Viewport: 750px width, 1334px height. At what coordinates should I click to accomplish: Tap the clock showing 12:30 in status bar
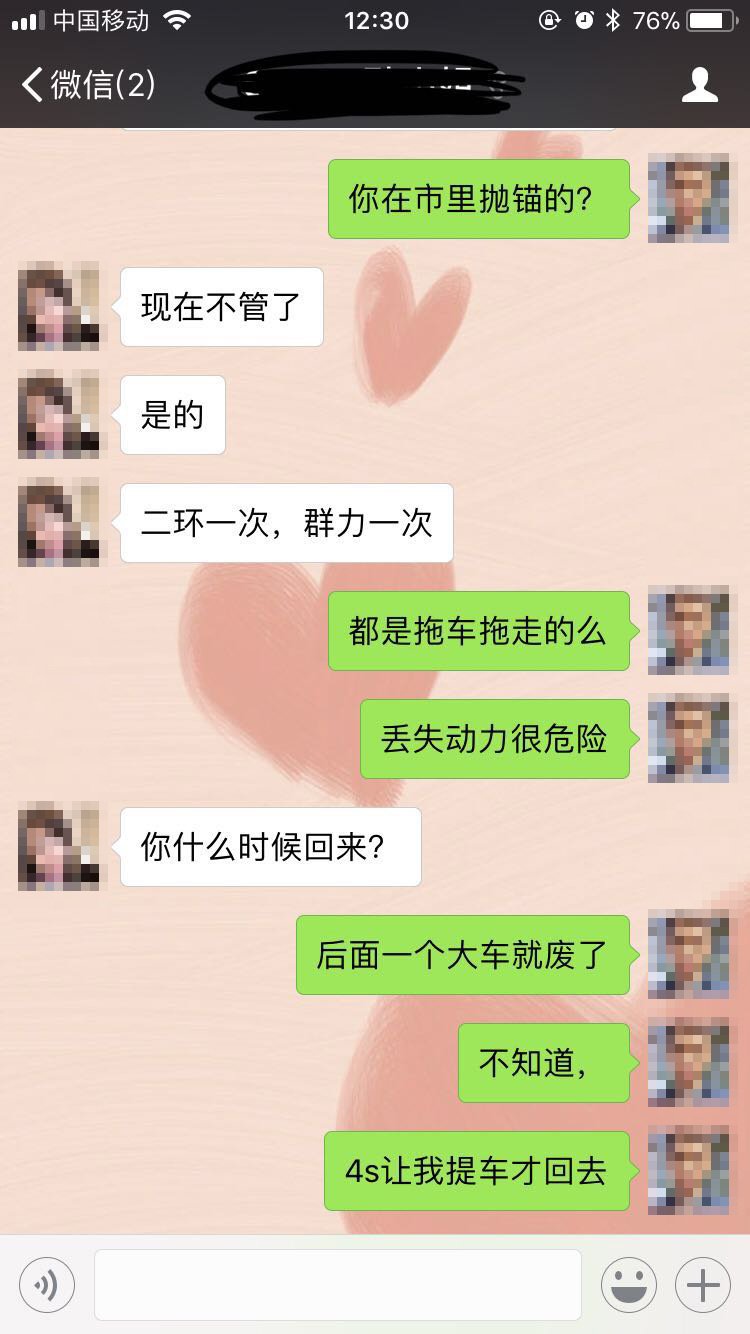(x=375, y=18)
